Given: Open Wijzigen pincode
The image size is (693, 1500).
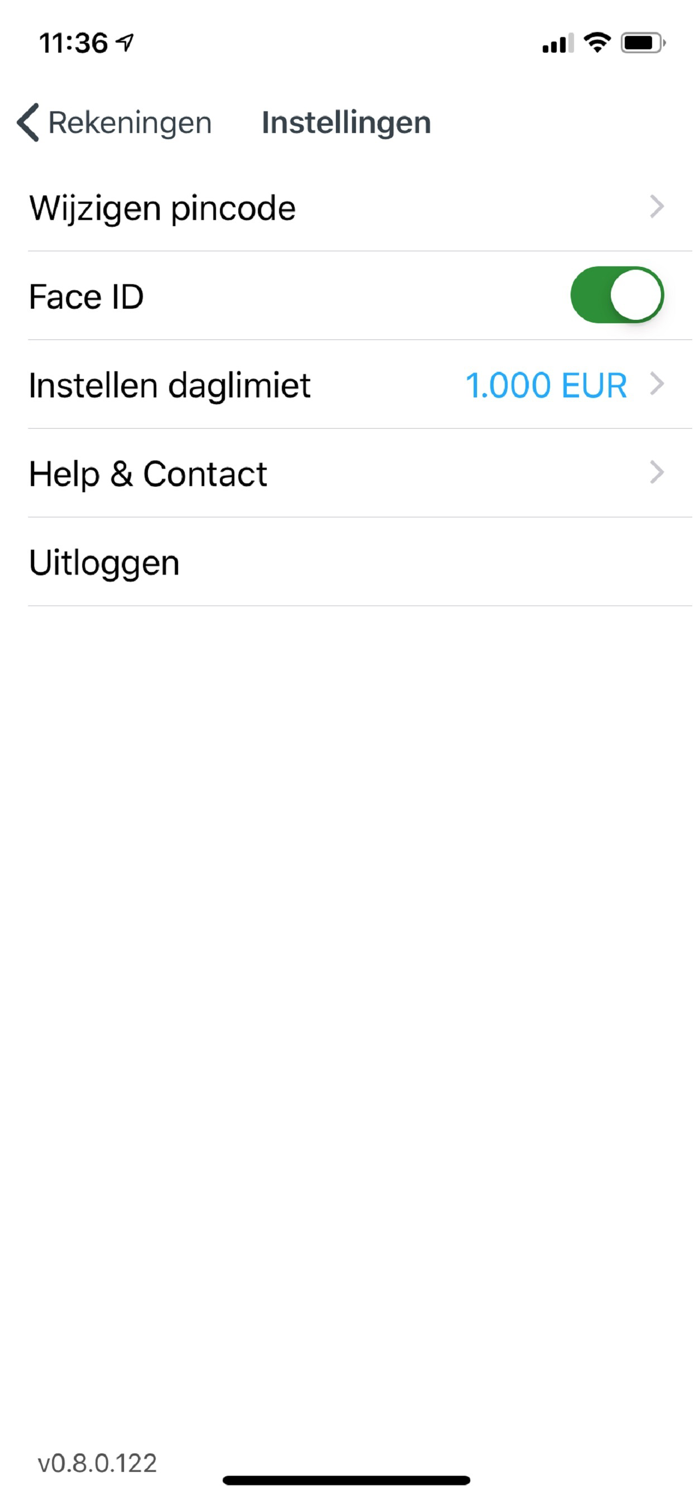Looking at the screenshot, I should [347, 208].
